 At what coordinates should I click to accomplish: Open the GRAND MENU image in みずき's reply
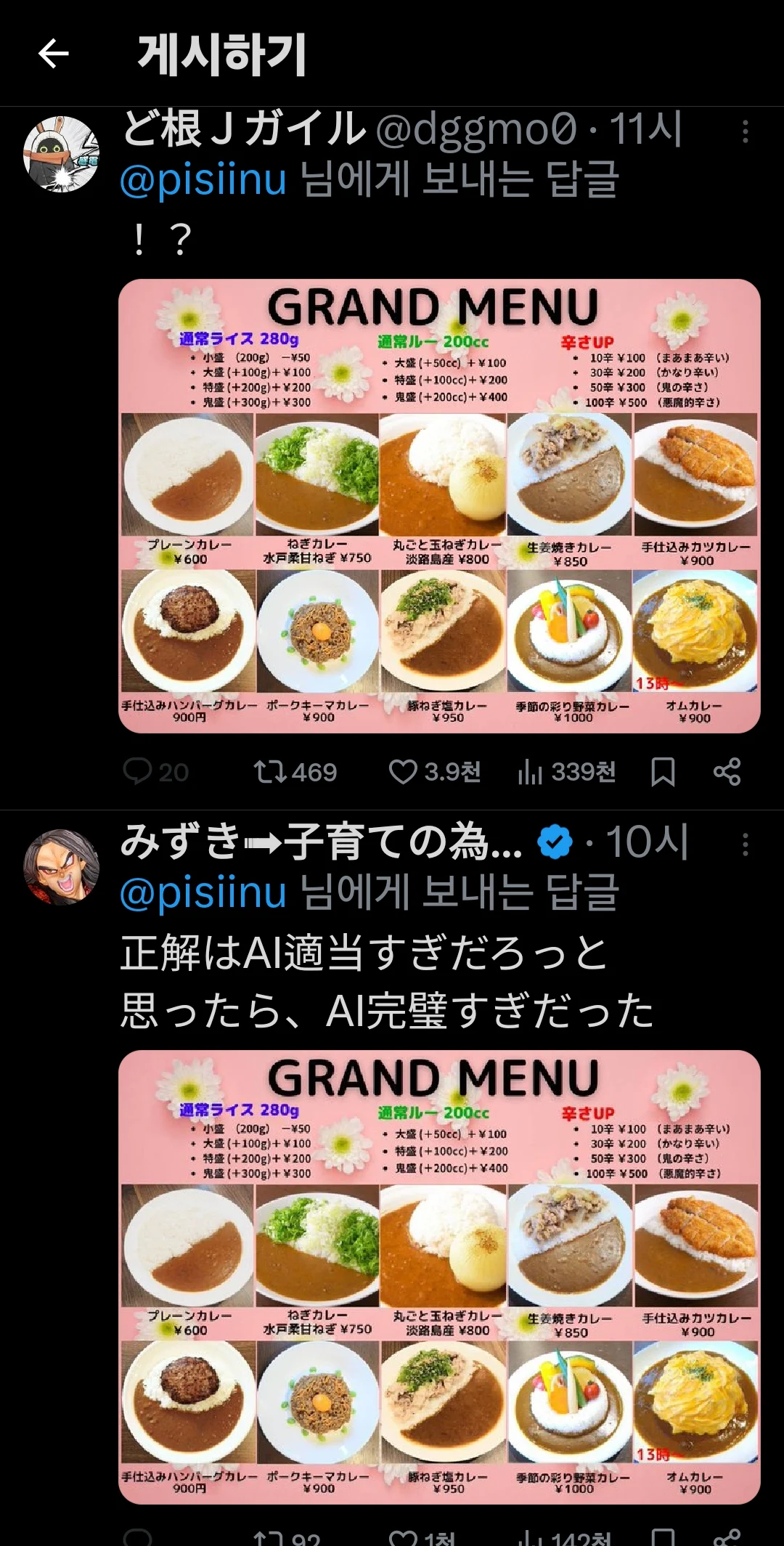coord(439,1277)
